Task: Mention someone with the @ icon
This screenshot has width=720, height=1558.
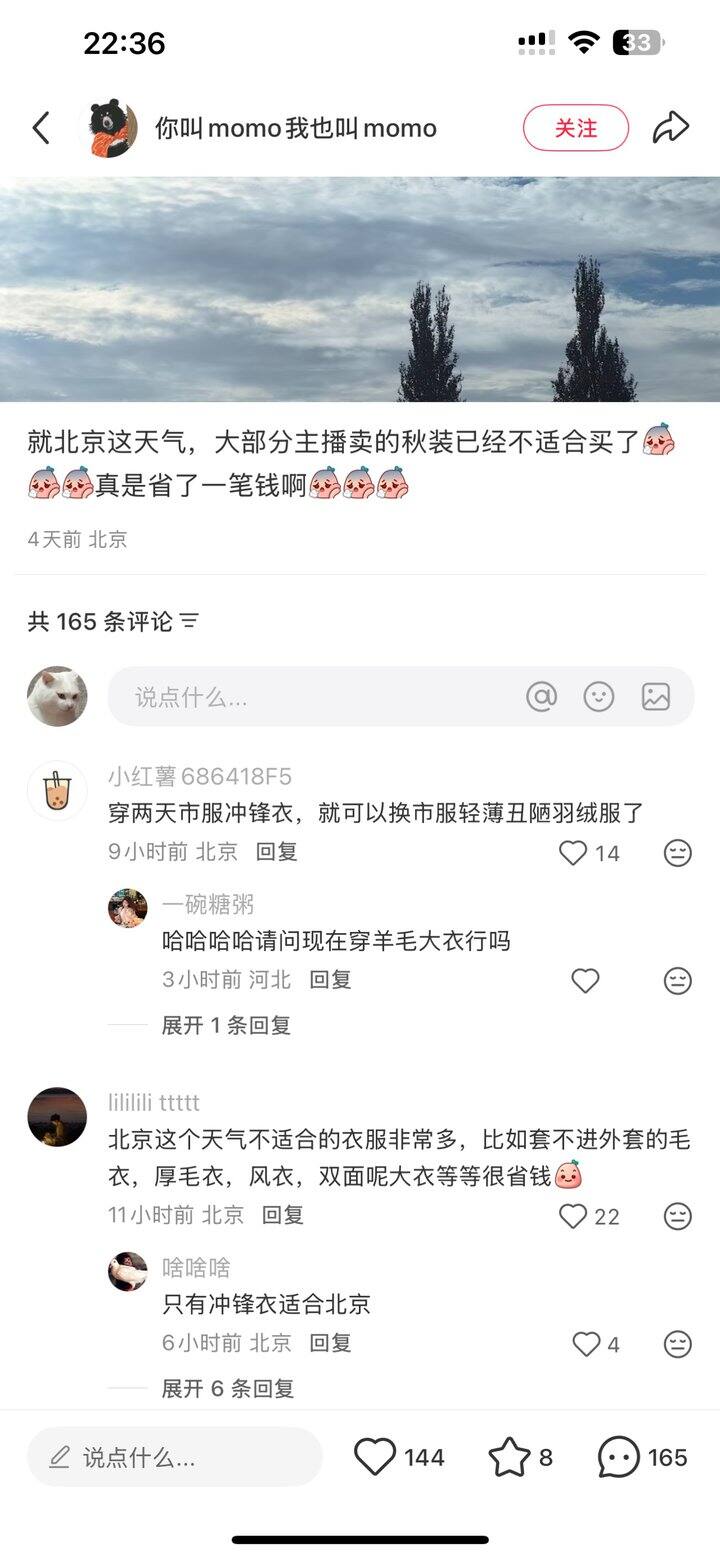Action: (541, 697)
